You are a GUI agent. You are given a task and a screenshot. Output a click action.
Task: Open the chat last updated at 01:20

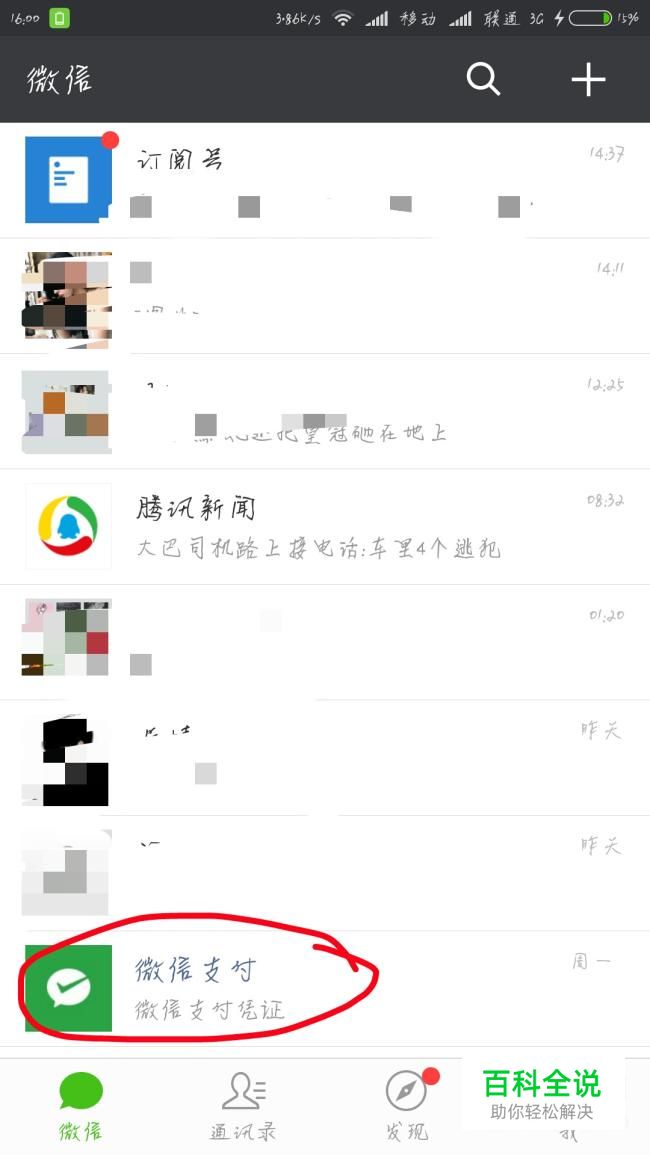pyautogui.click(x=325, y=642)
